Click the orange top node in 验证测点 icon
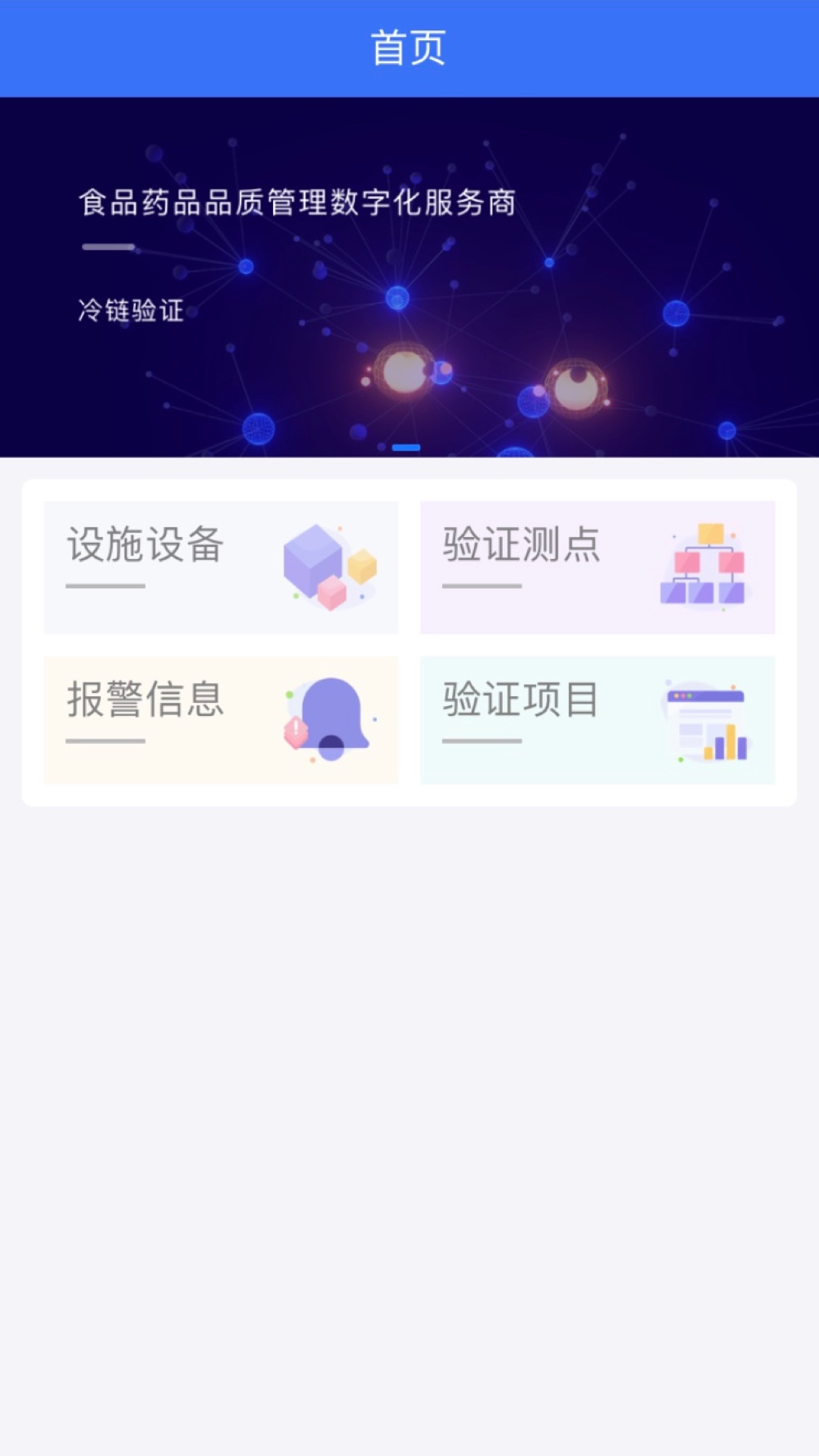Screen dimensions: 819x1456 (x=710, y=535)
